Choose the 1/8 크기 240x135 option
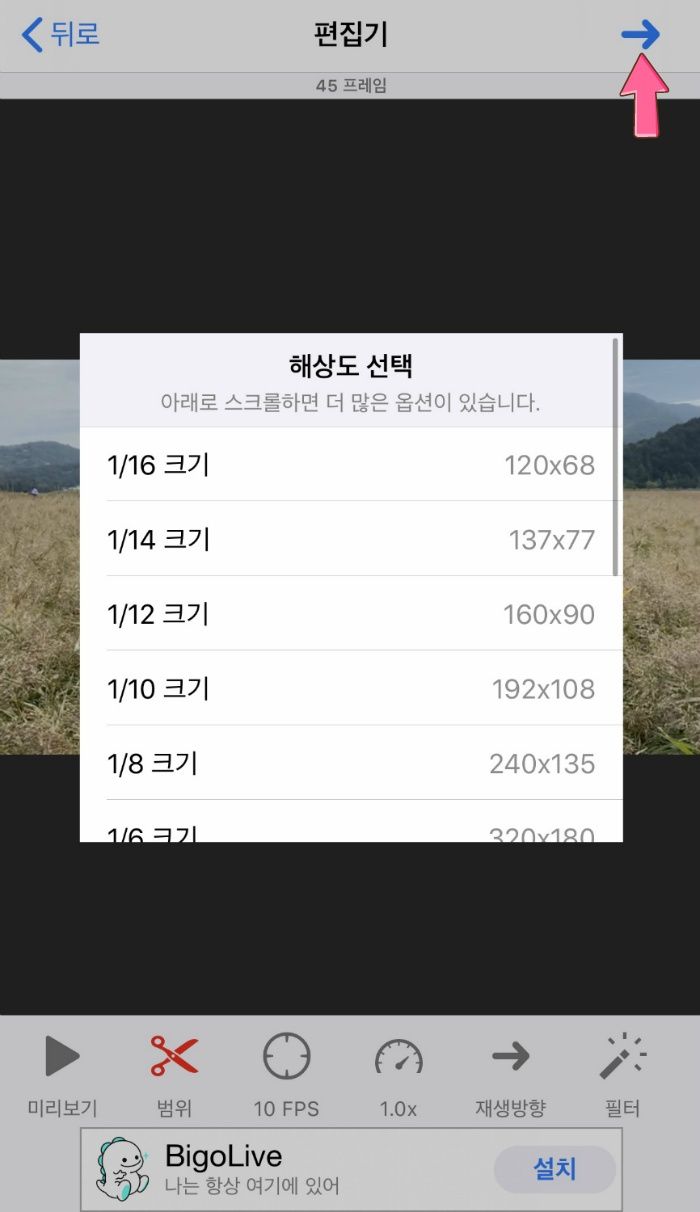700x1212 pixels. pyautogui.click(x=351, y=763)
